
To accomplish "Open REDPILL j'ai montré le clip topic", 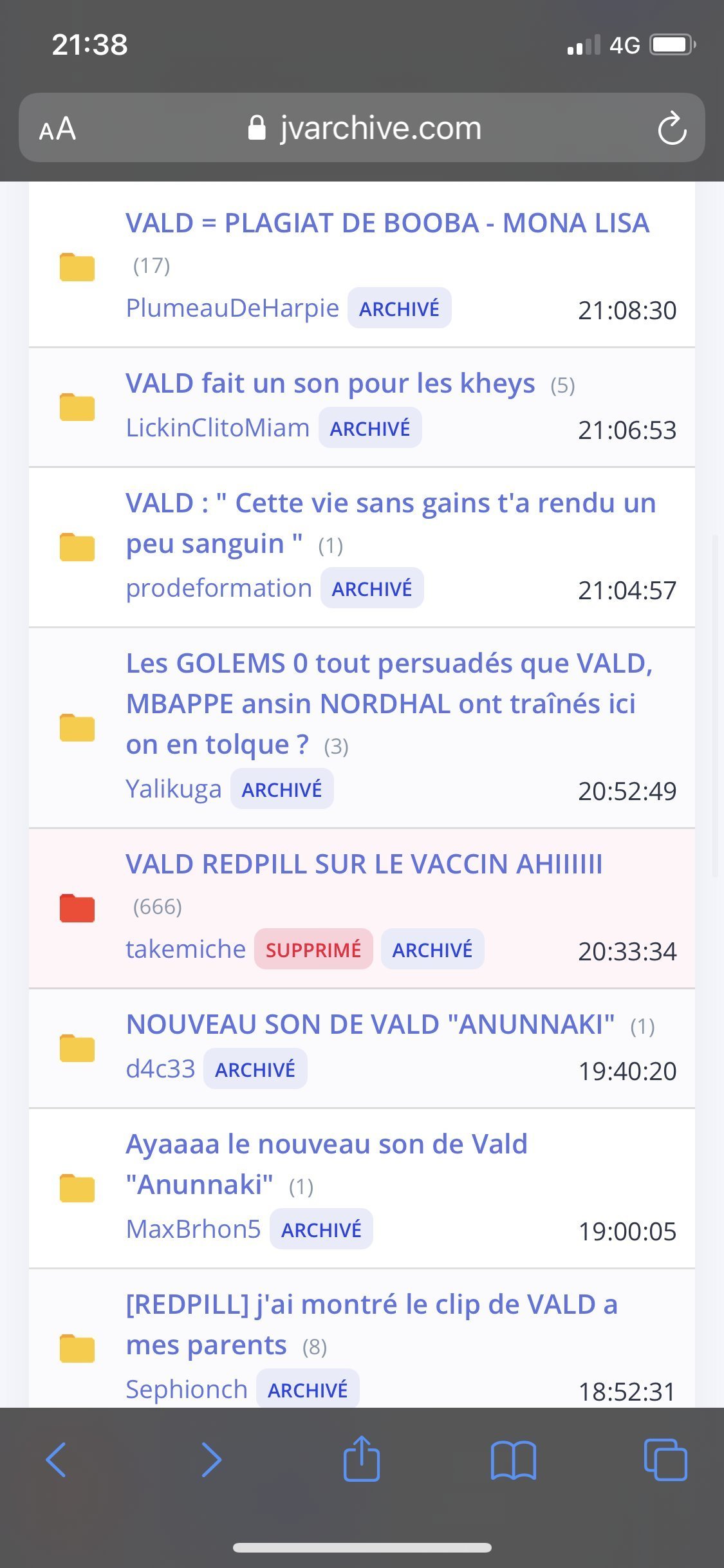I will (x=371, y=1324).
